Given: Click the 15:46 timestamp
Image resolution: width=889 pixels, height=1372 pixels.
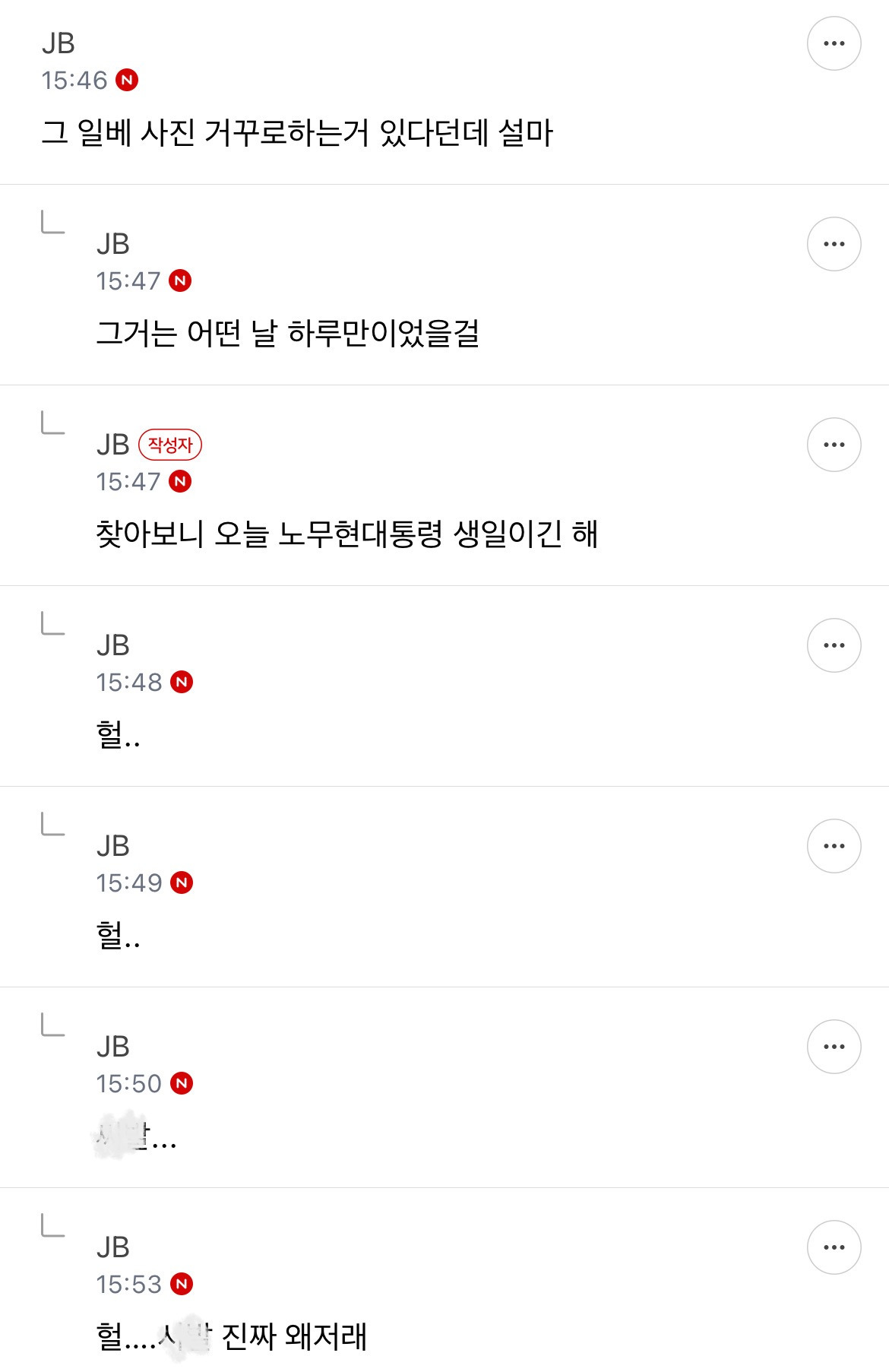Looking at the screenshot, I should [x=76, y=78].
